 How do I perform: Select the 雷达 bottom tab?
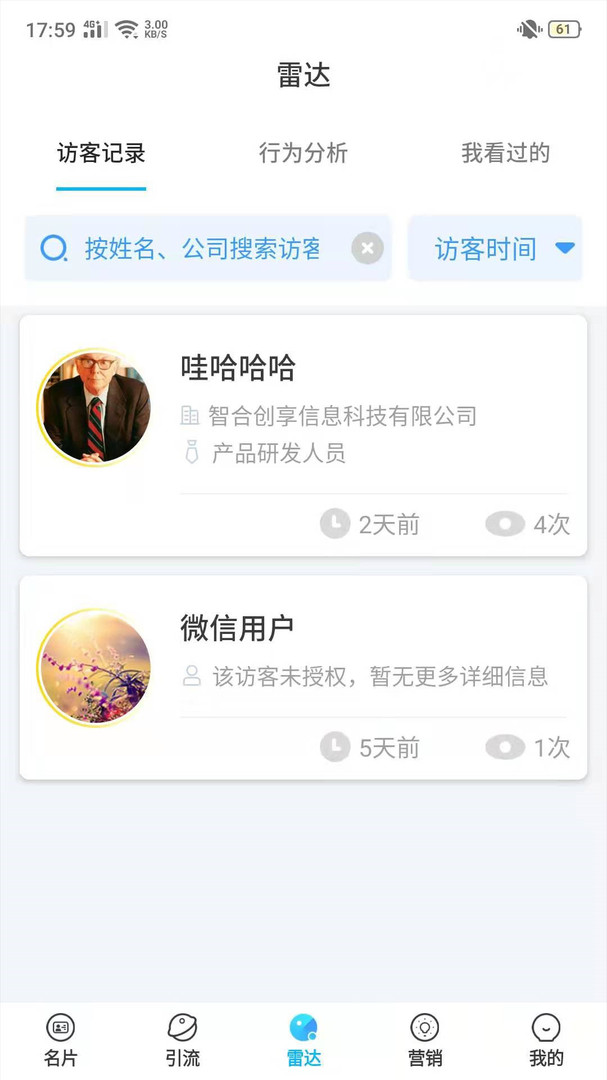click(303, 1039)
